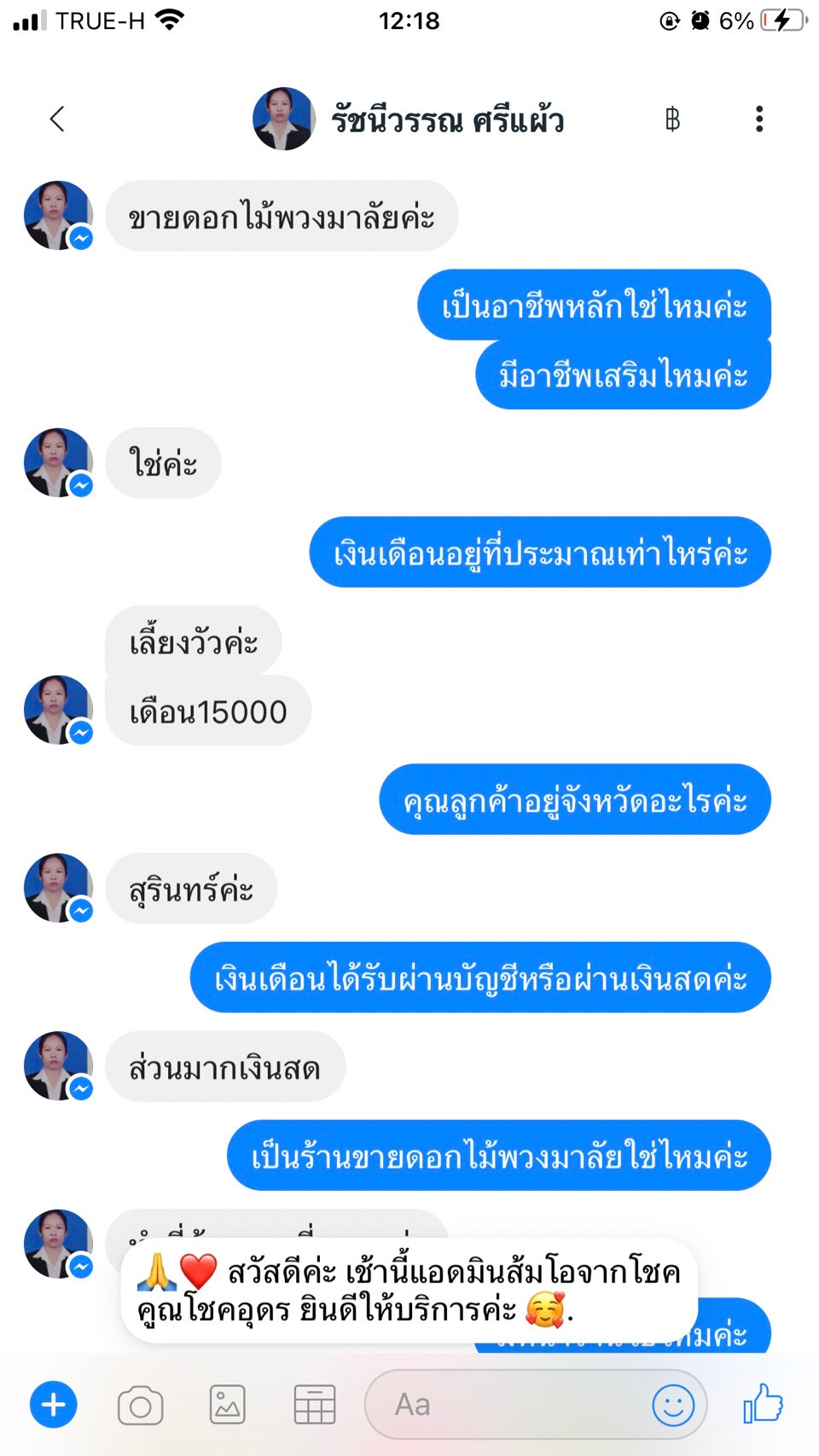Focus the Aa message input field
The width and height of the screenshot is (819, 1456).
point(512,1405)
